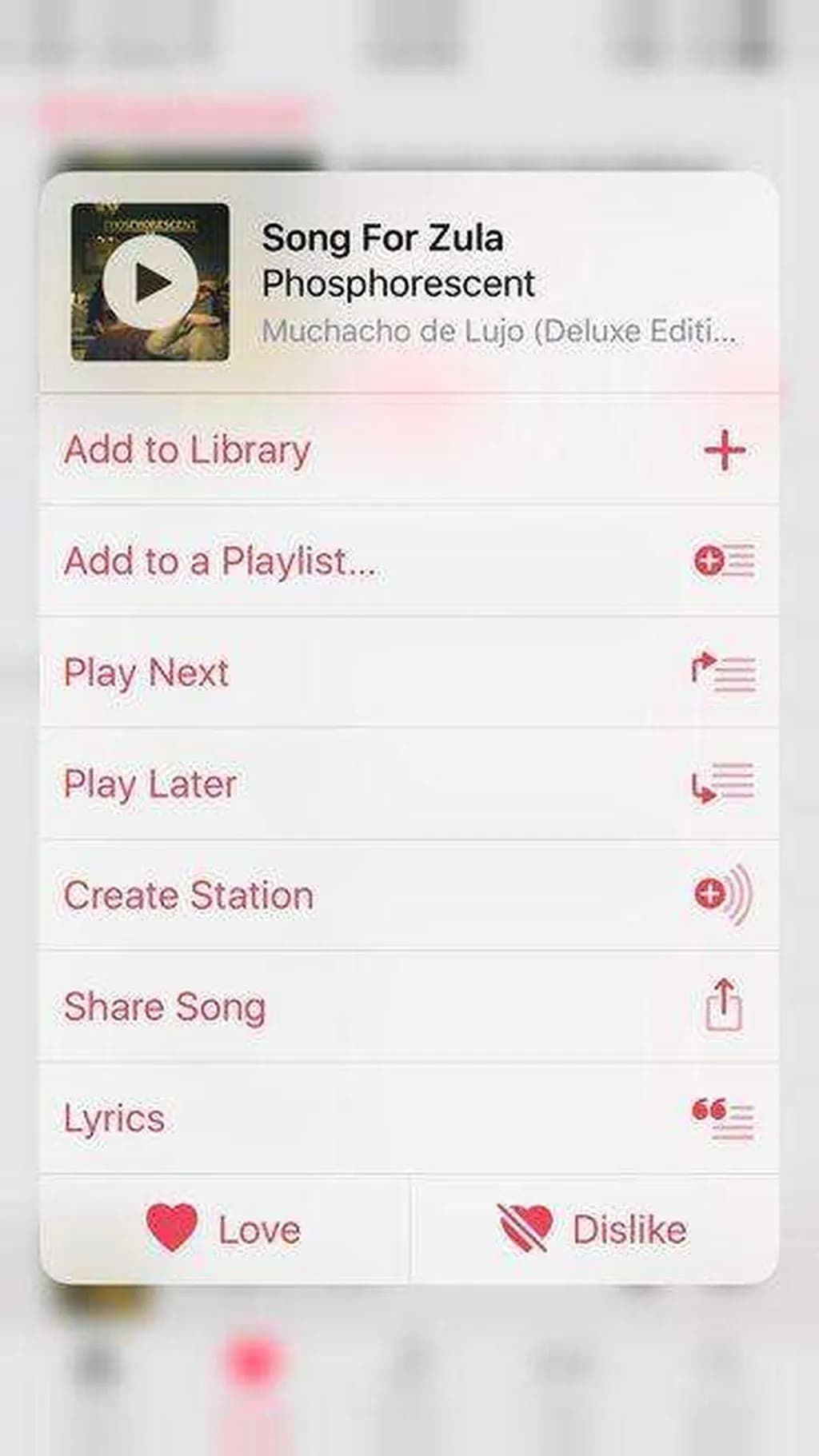Open Share Song
The image size is (819, 1456).
point(408,1007)
